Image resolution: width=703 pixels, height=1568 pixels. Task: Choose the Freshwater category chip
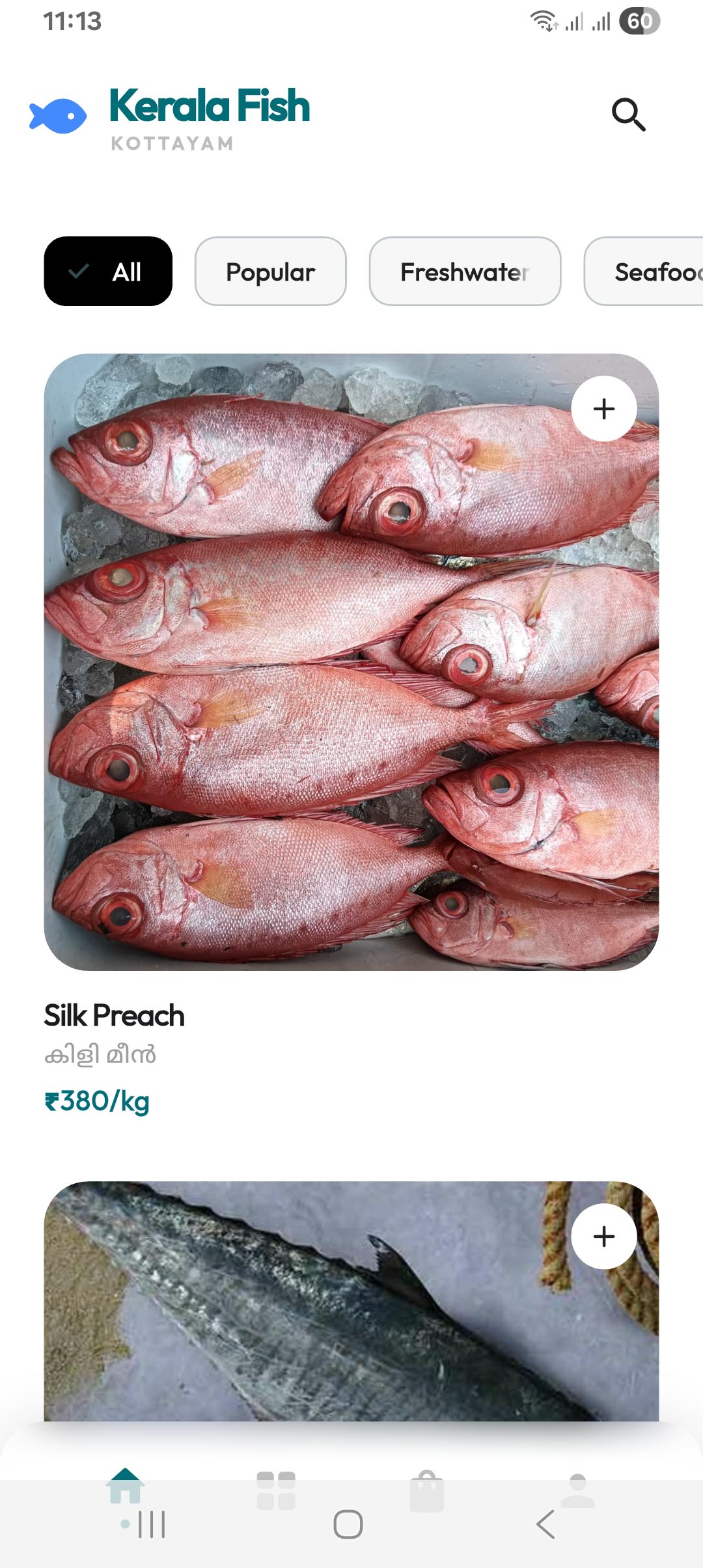pyautogui.click(x=465, y=271)
